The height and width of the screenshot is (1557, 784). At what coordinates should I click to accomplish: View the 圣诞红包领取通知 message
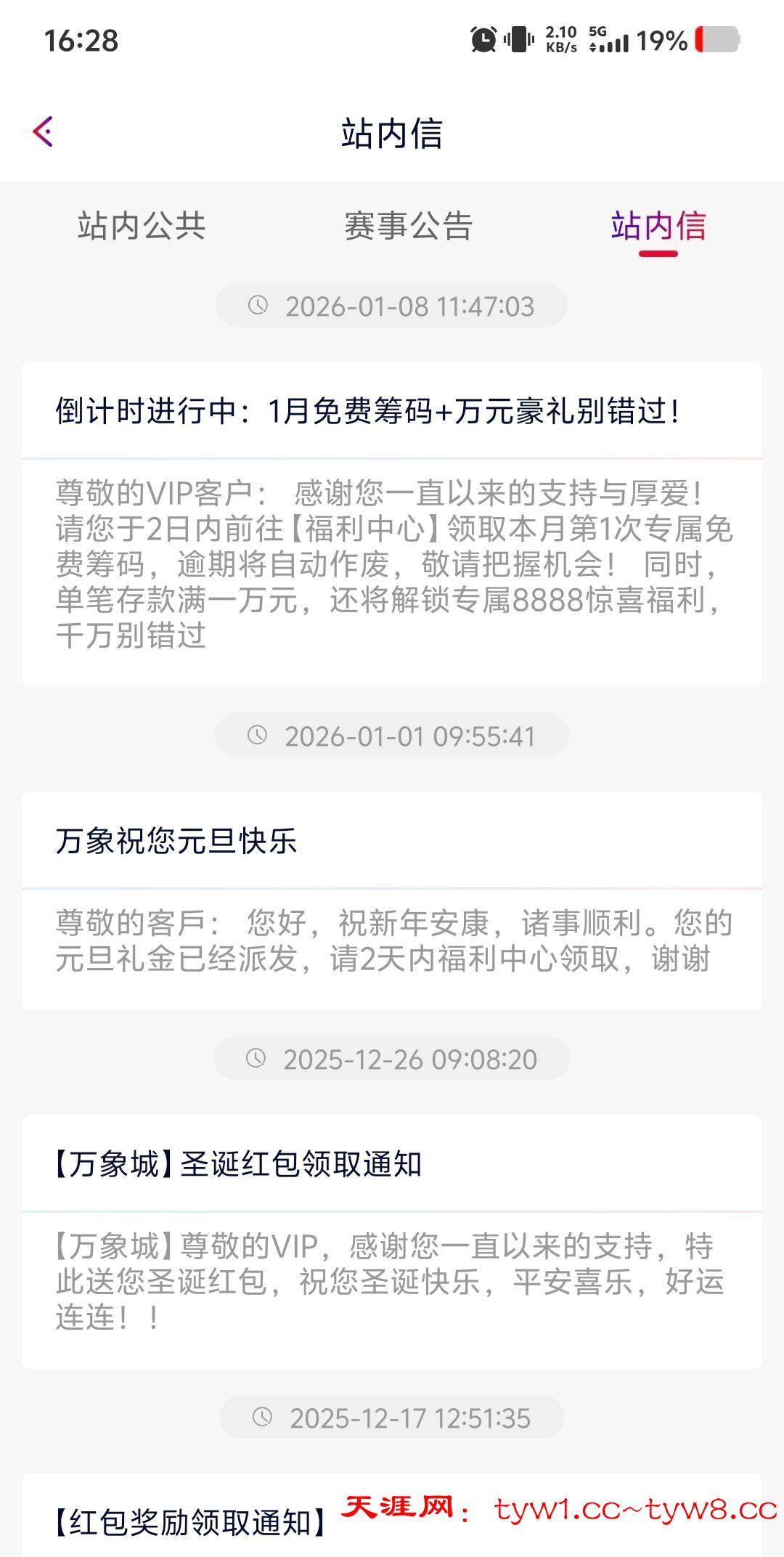pos(392,1240)
